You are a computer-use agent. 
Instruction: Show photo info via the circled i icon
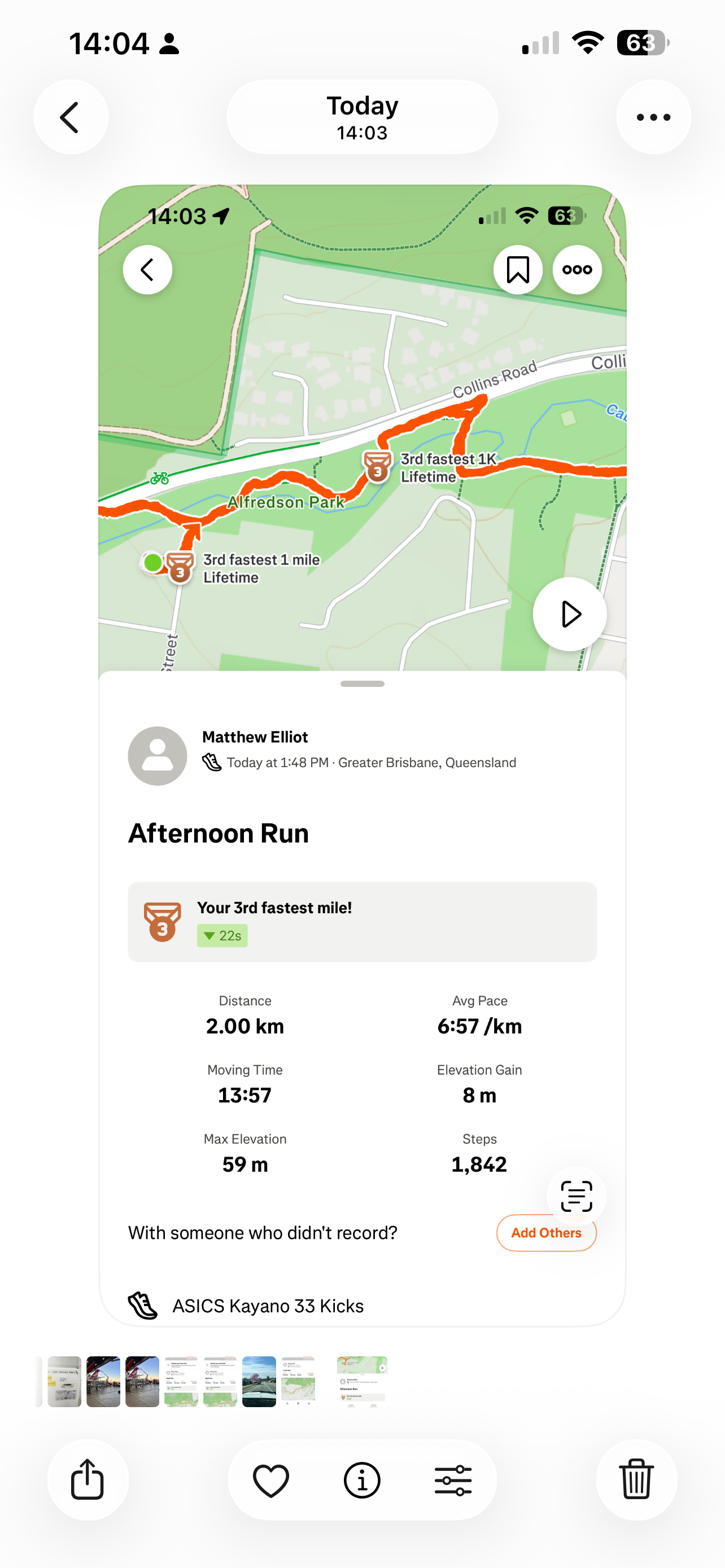[362, 1480]
